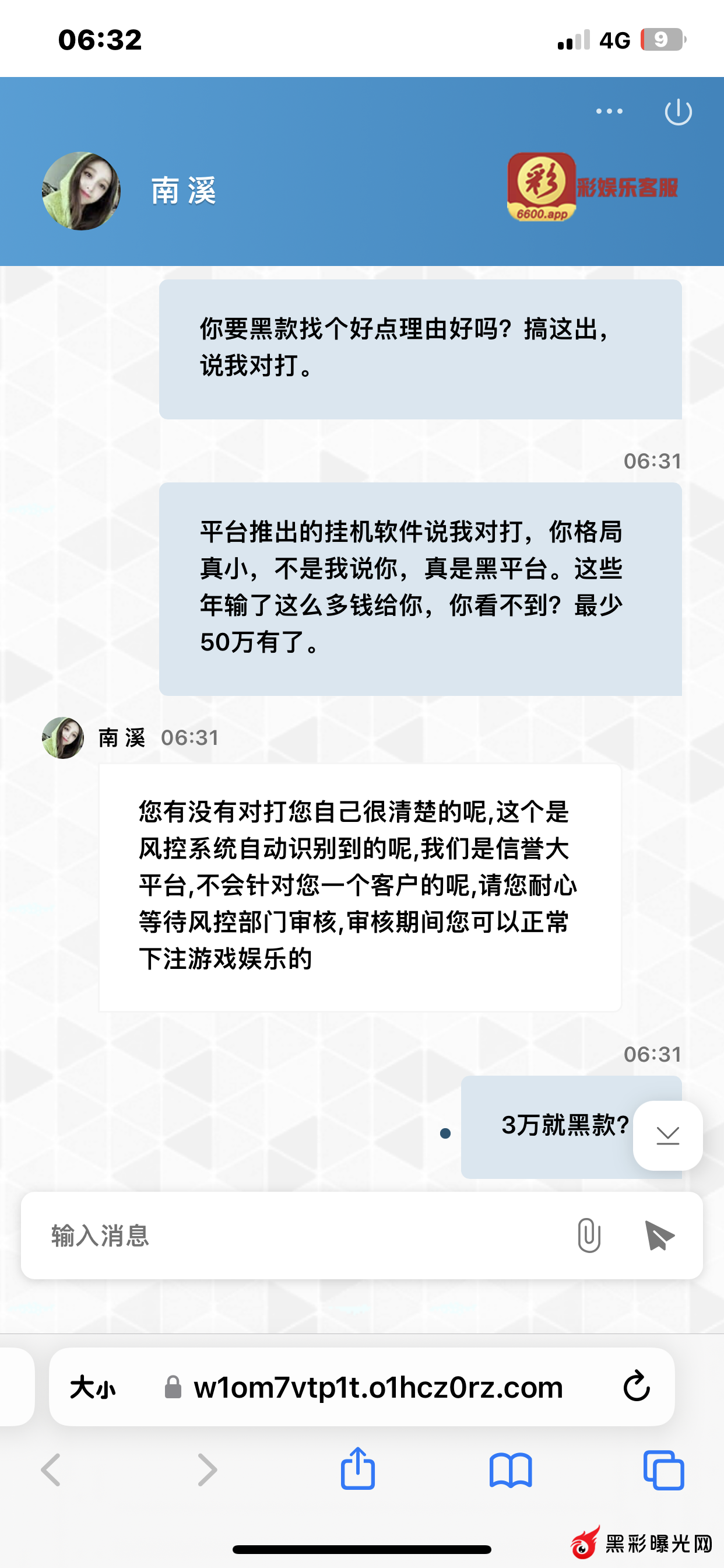This screenshot has height=1568, width=724.
Task: Open the 大小 page text size menu
Action: click(x=93, y=1388)
